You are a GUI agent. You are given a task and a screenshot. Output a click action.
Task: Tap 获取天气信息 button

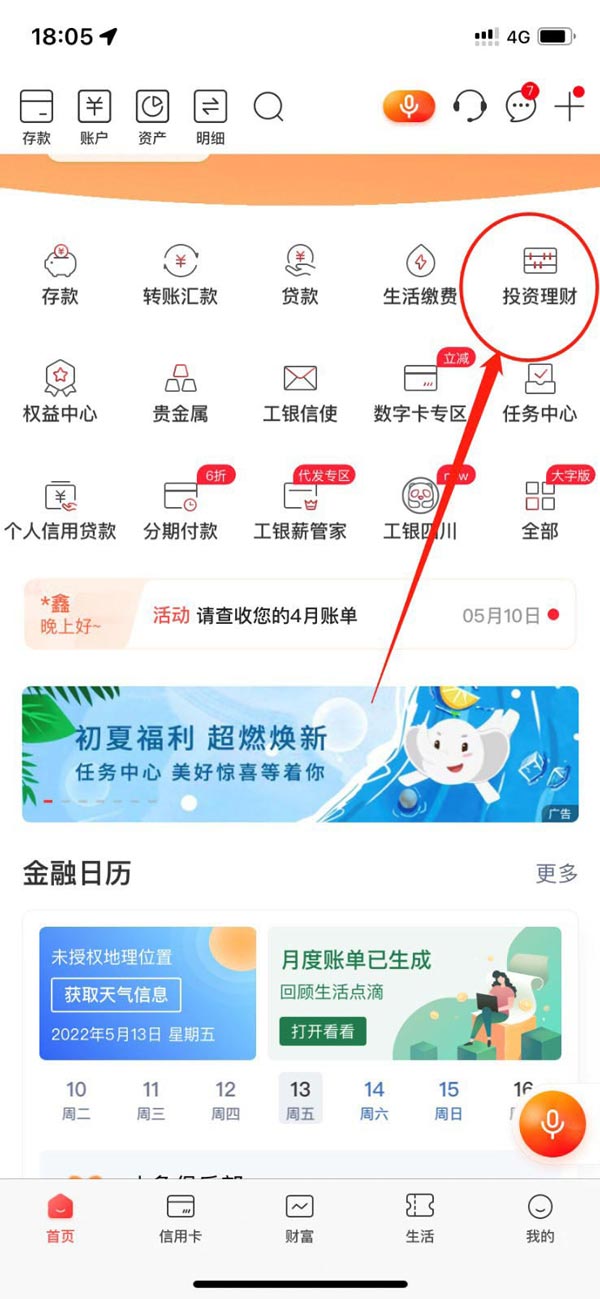click(116, 995)
